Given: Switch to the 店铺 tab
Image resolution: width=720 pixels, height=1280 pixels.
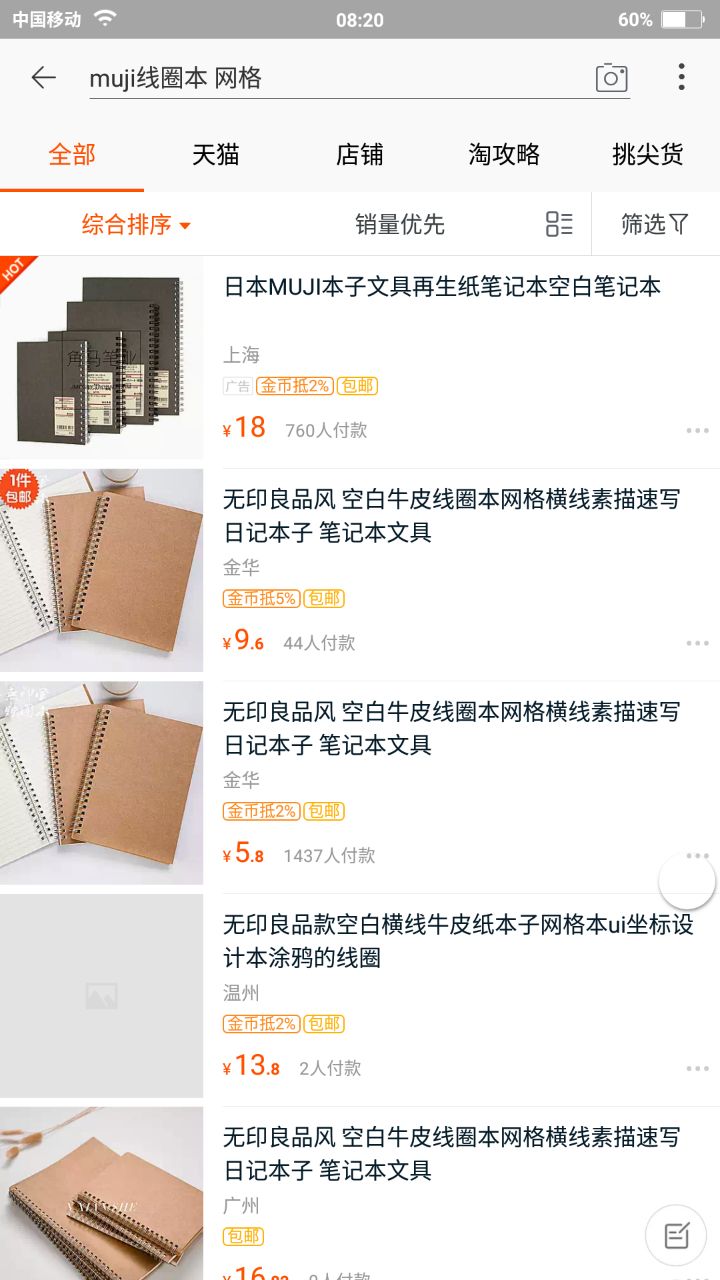Looking at the screenshot, I should coord(360,155).
